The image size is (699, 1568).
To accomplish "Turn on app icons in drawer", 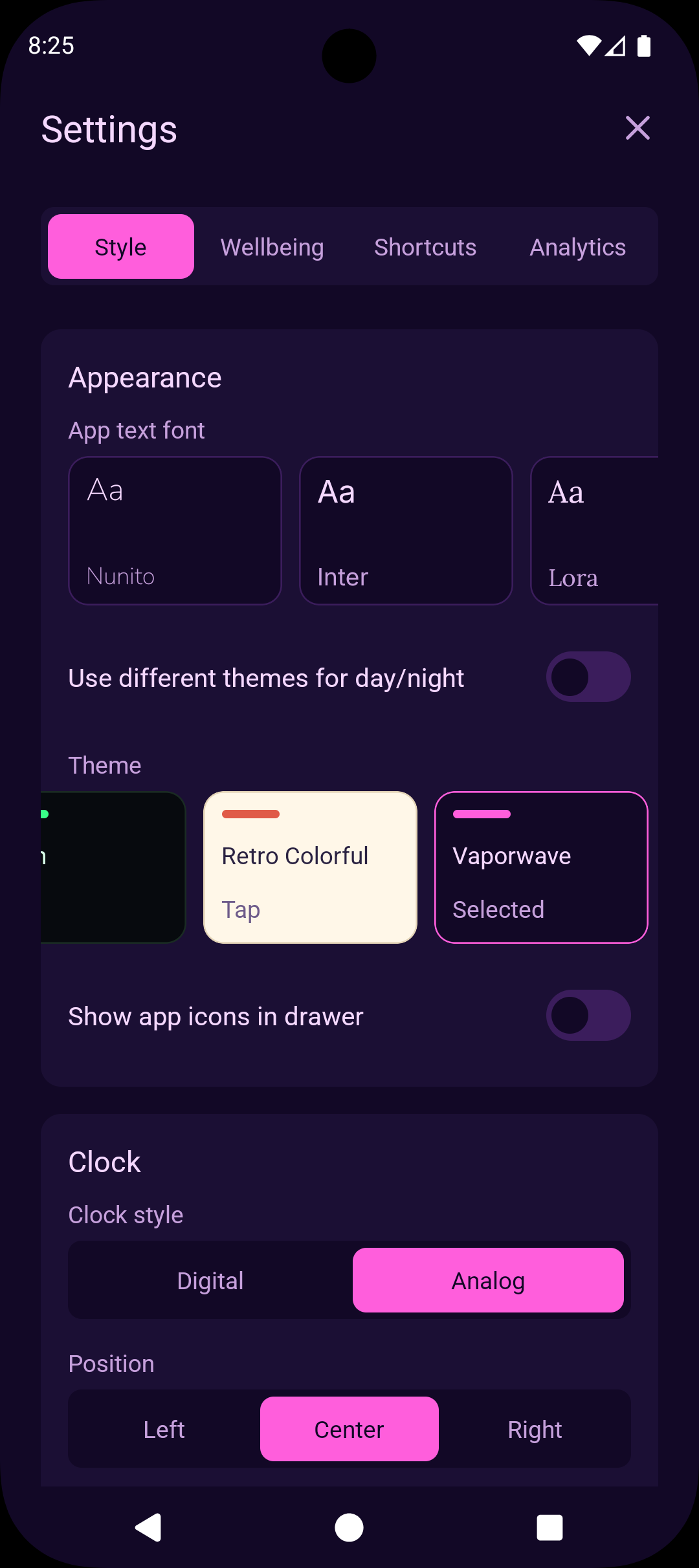I will [588, 1015].
